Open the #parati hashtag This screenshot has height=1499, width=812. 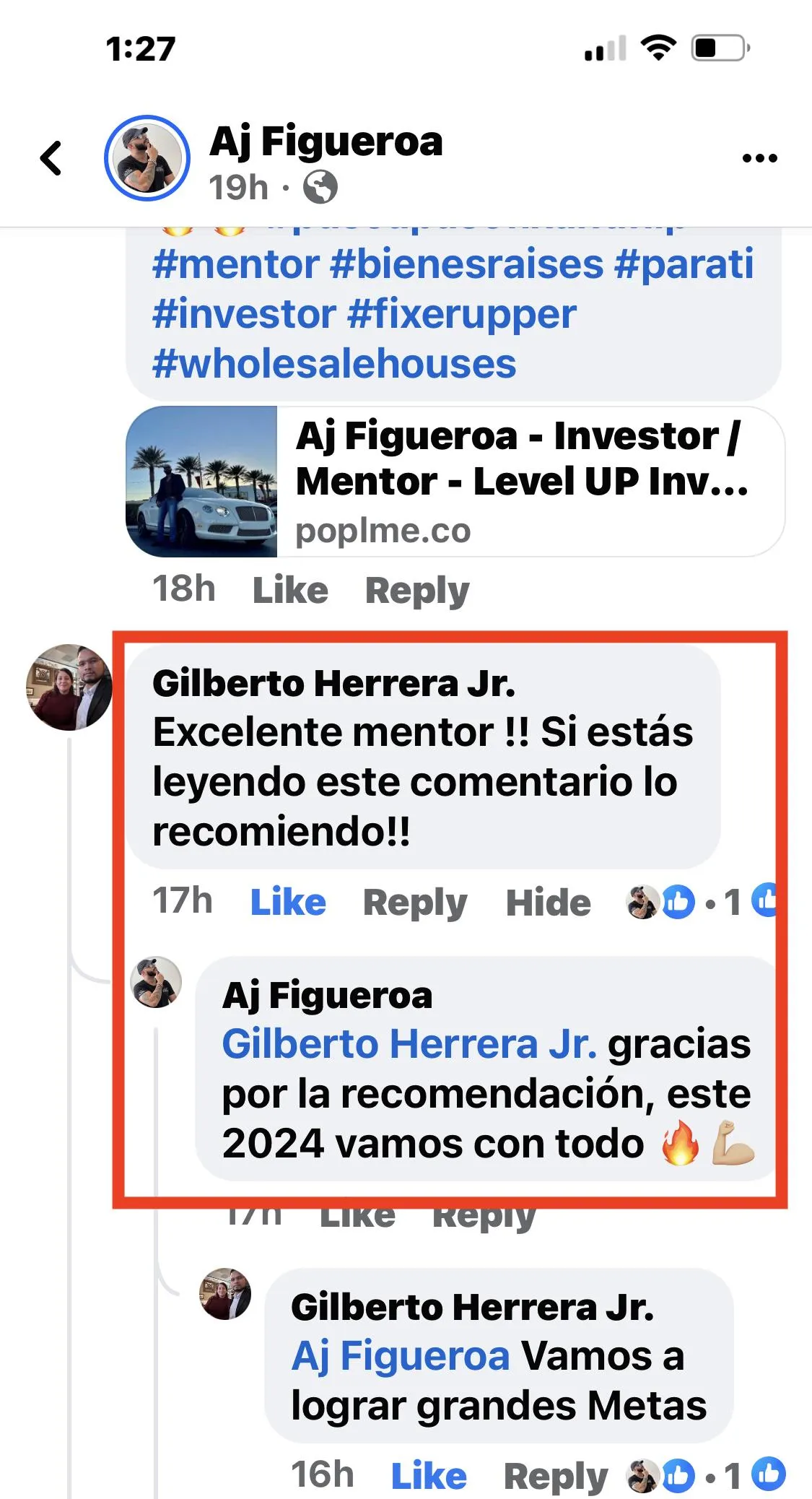[684, 264]
